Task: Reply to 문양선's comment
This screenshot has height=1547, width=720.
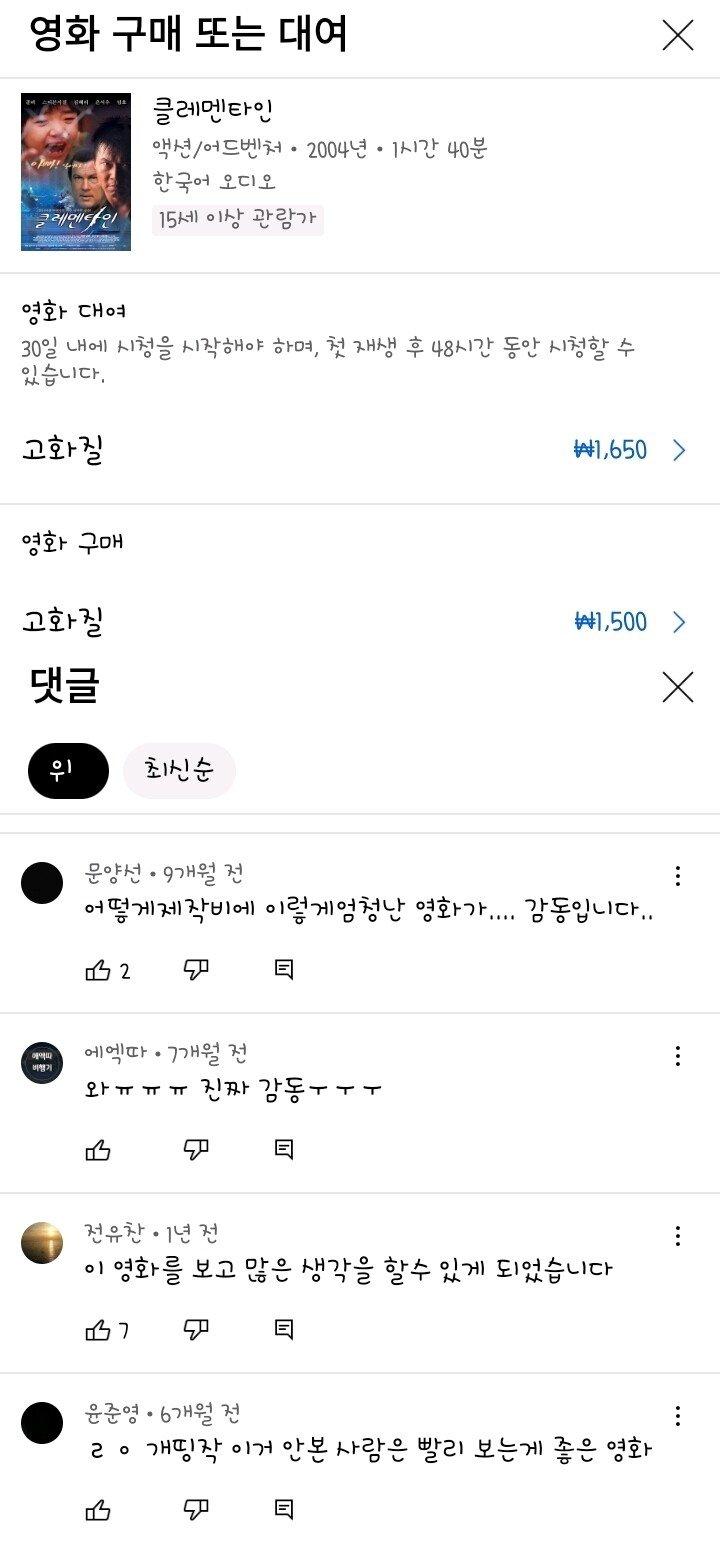Action: (x=284, y=969)
